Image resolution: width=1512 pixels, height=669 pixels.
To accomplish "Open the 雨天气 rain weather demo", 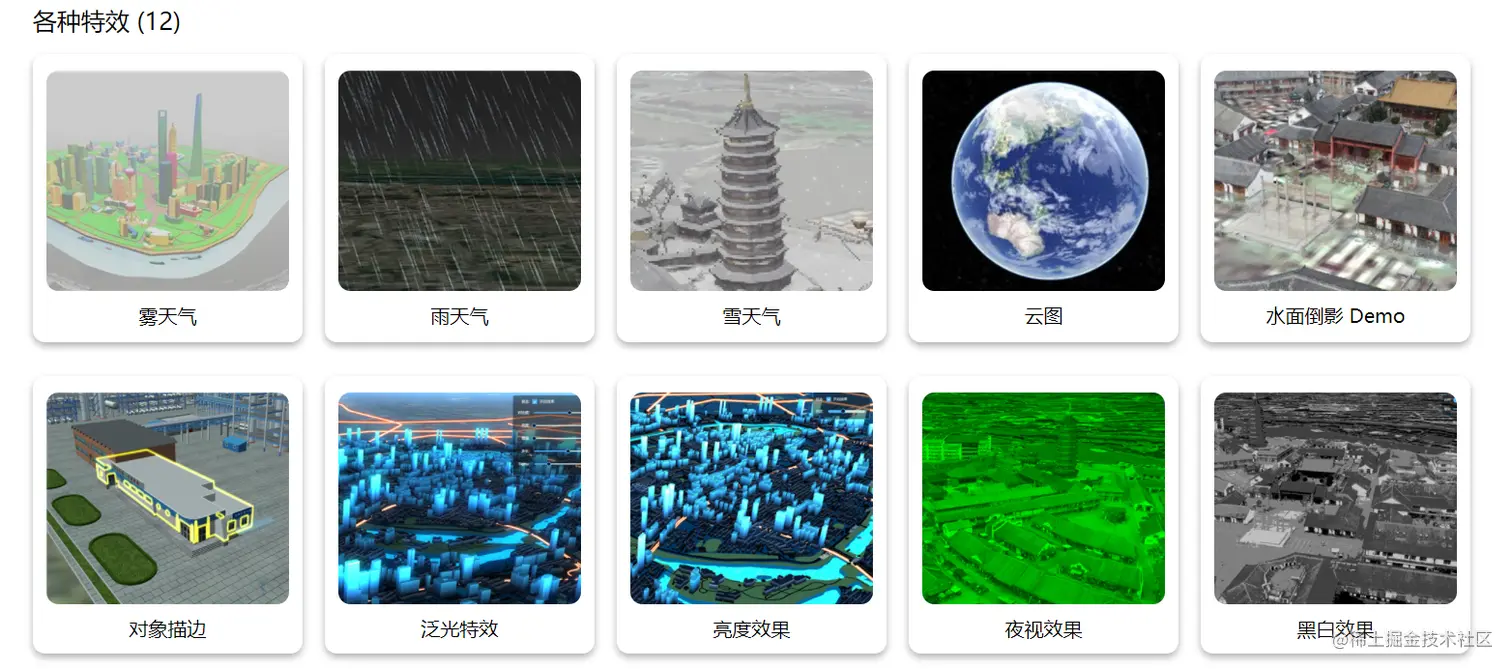I will pyautogui.click(x=459, y=181).
